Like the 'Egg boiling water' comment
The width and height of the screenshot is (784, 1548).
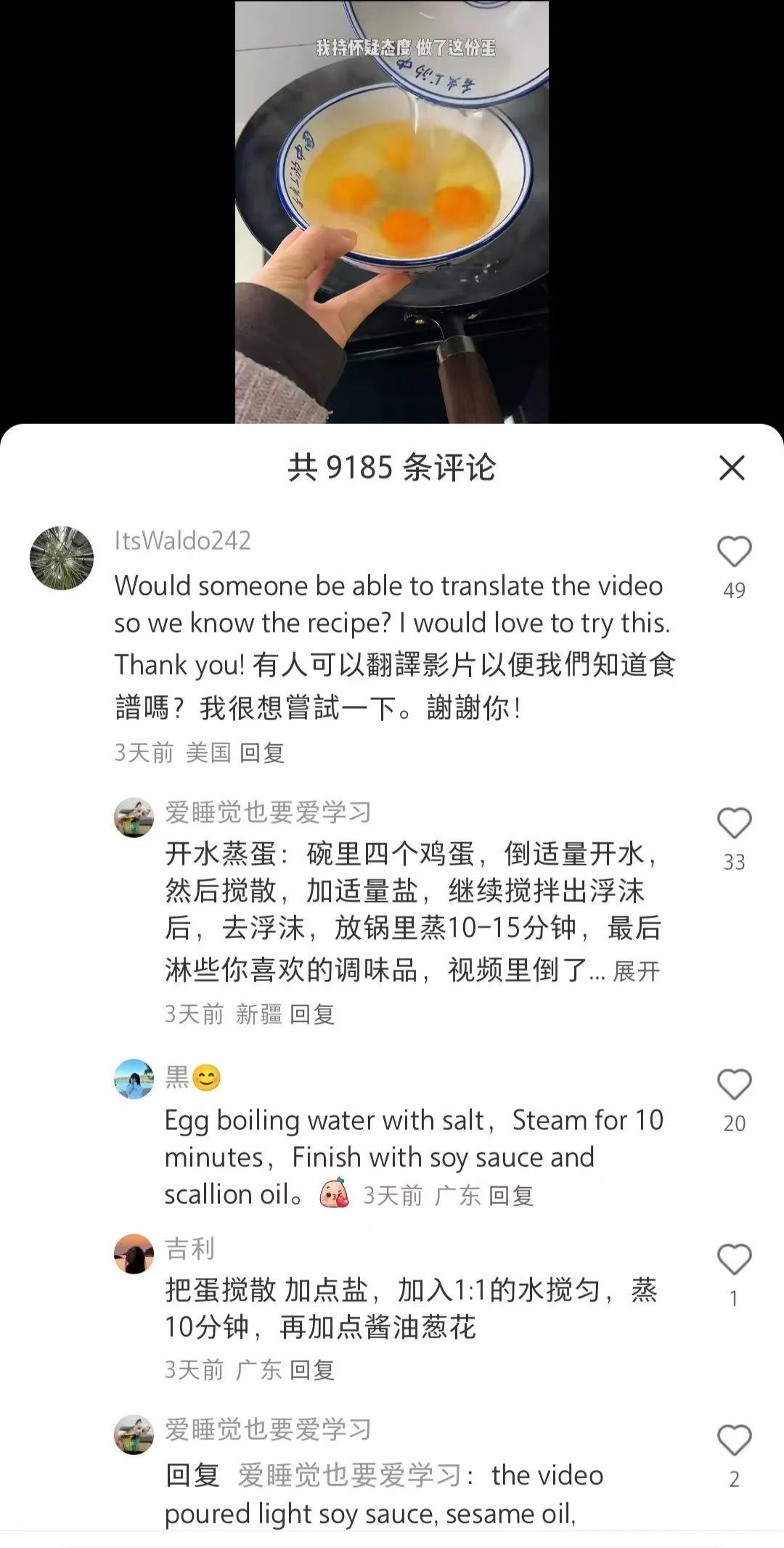tap(734, 1086)
